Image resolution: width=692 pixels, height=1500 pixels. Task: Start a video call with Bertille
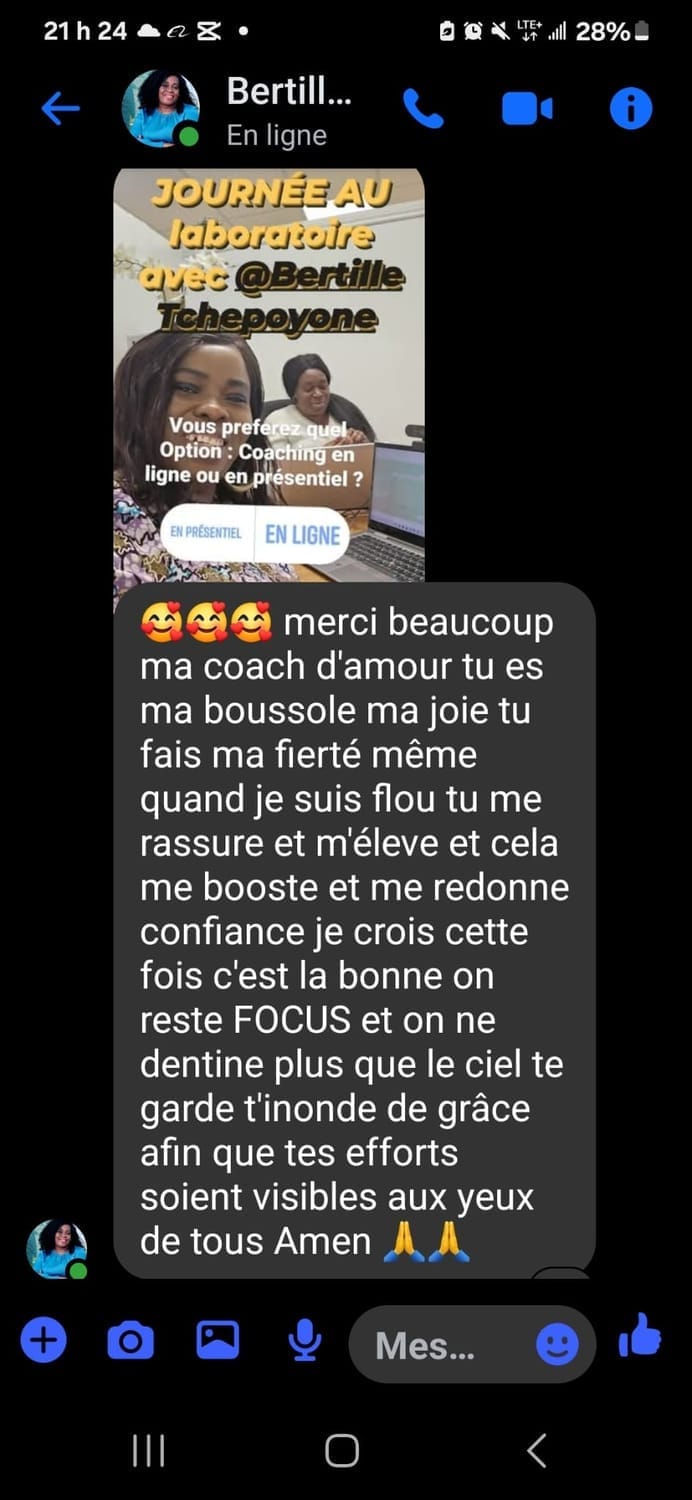[x=527, y=109]
